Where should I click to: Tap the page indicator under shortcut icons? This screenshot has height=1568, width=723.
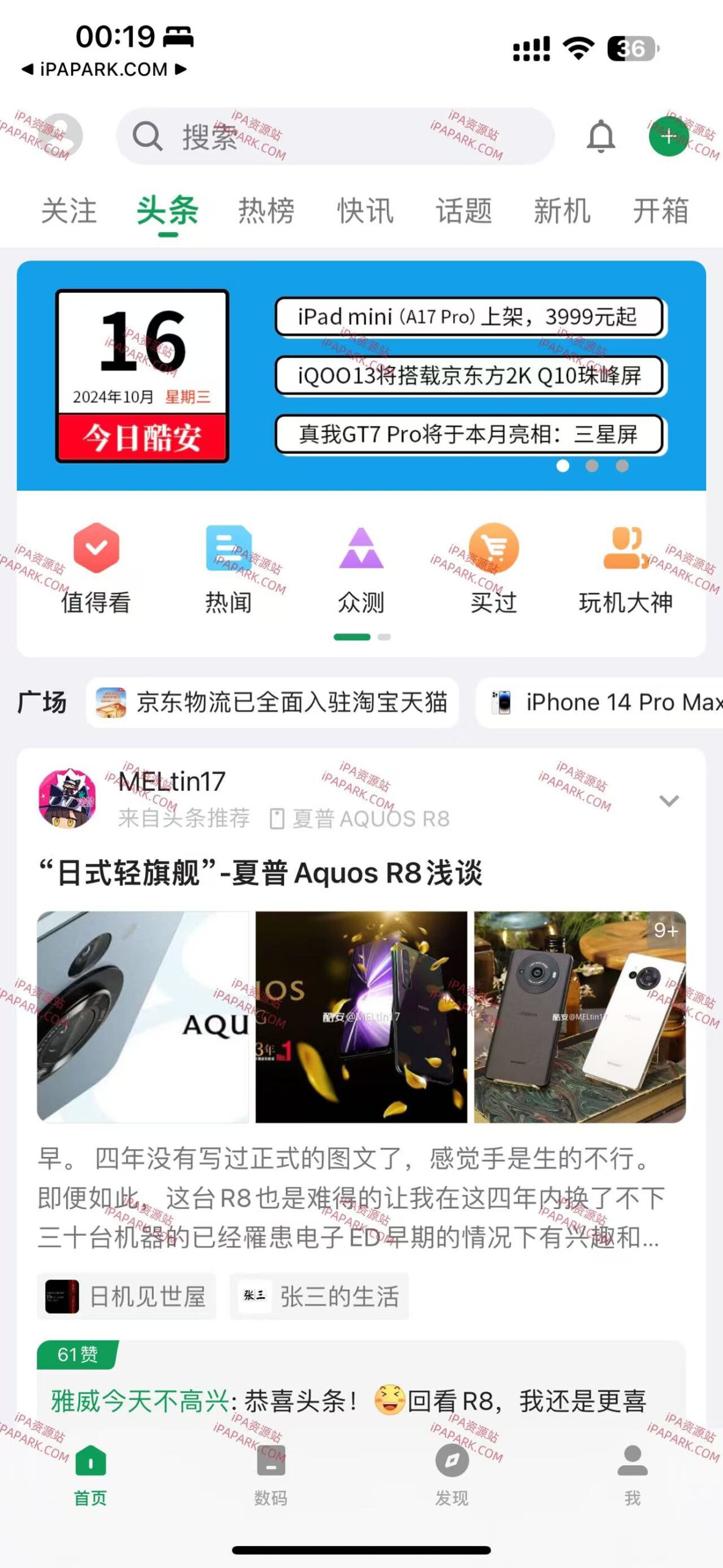click(361, 637)
